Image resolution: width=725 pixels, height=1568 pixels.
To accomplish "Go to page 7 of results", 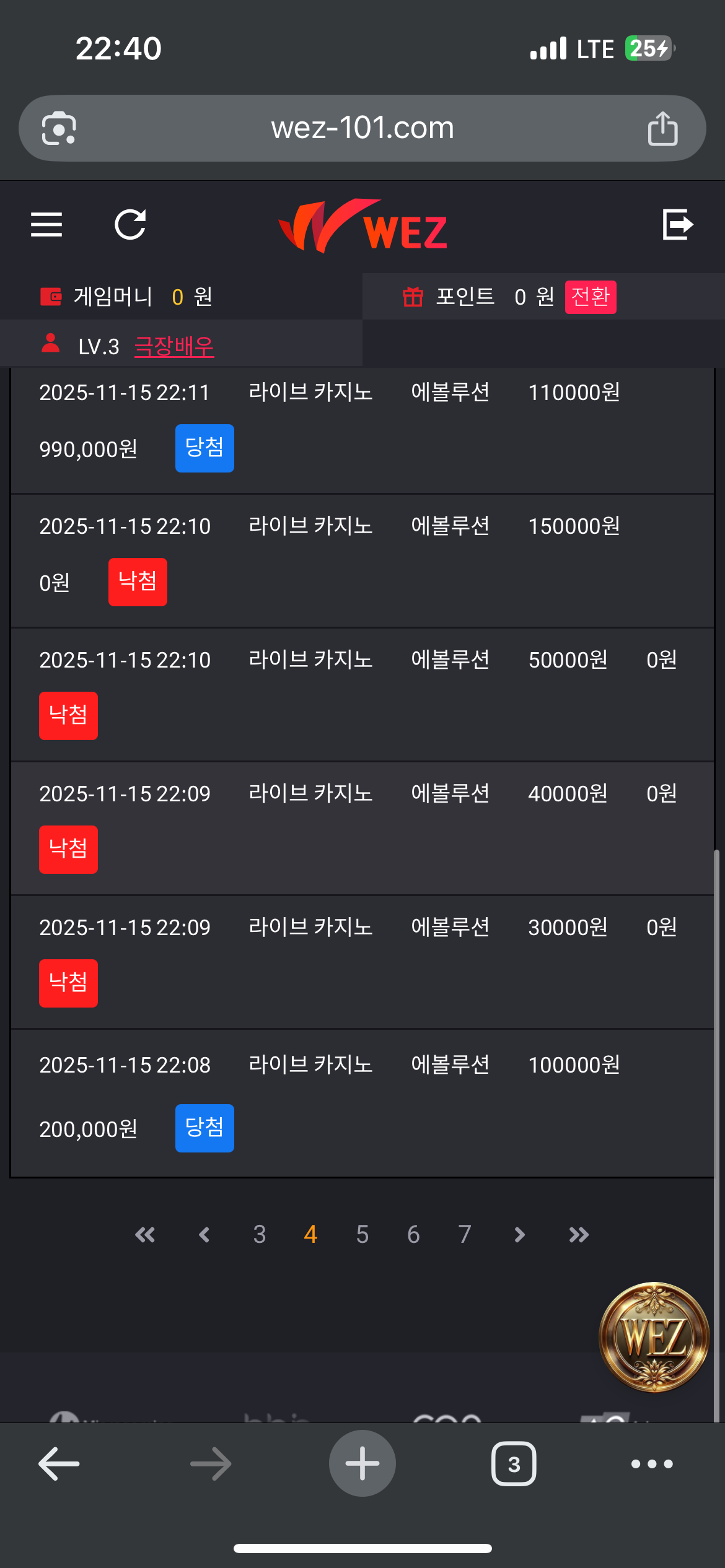I will point(465,1235).
